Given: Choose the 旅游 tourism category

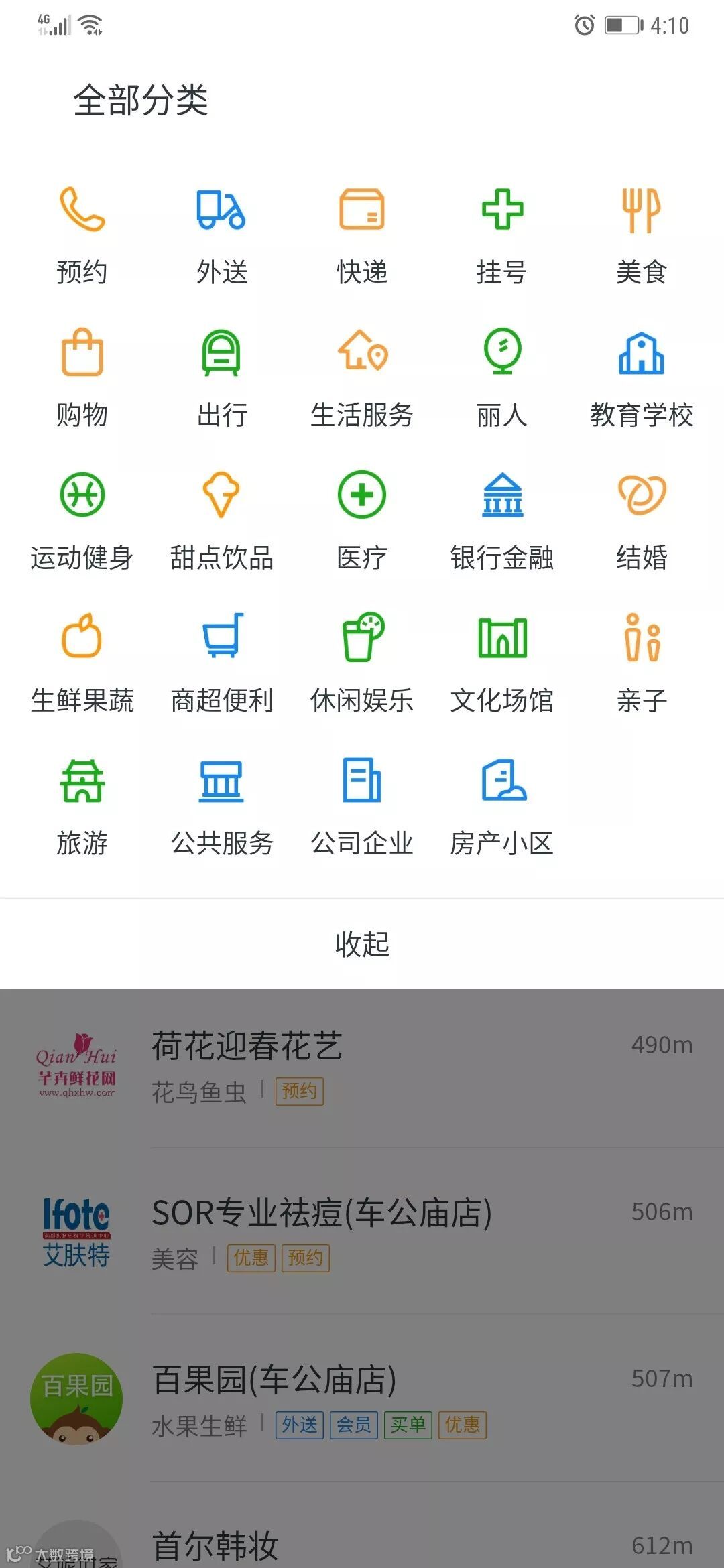Looking at the screenshot, I should pyautogui.click(x=82, y=805).
